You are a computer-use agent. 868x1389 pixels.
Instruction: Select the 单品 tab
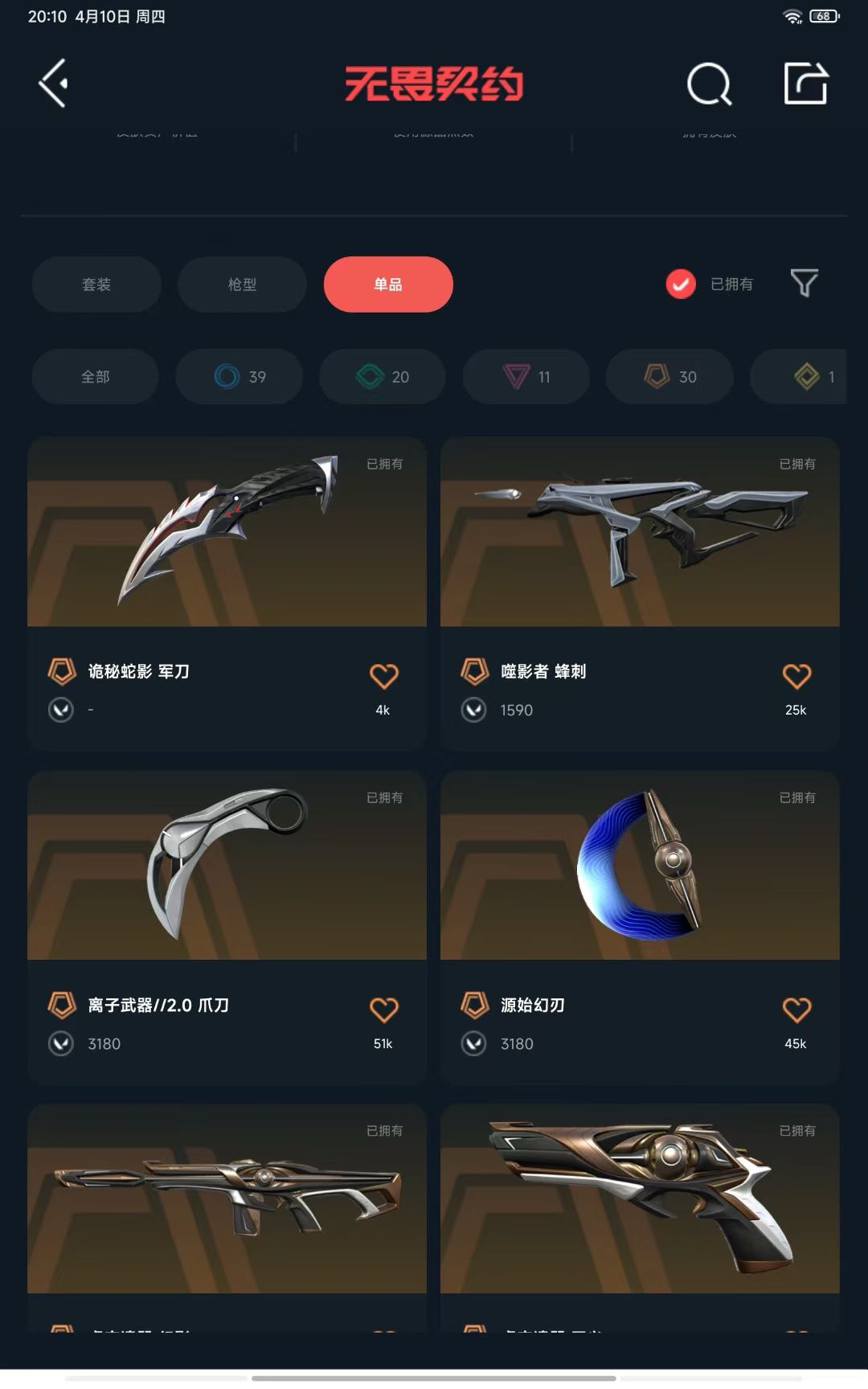click(x=388, y=285)
